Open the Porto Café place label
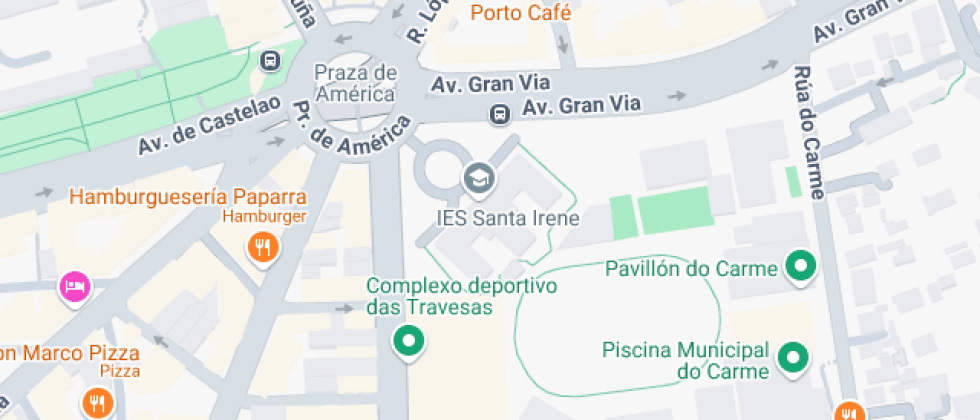Screen dimensions: 980x420 (520, 14)
